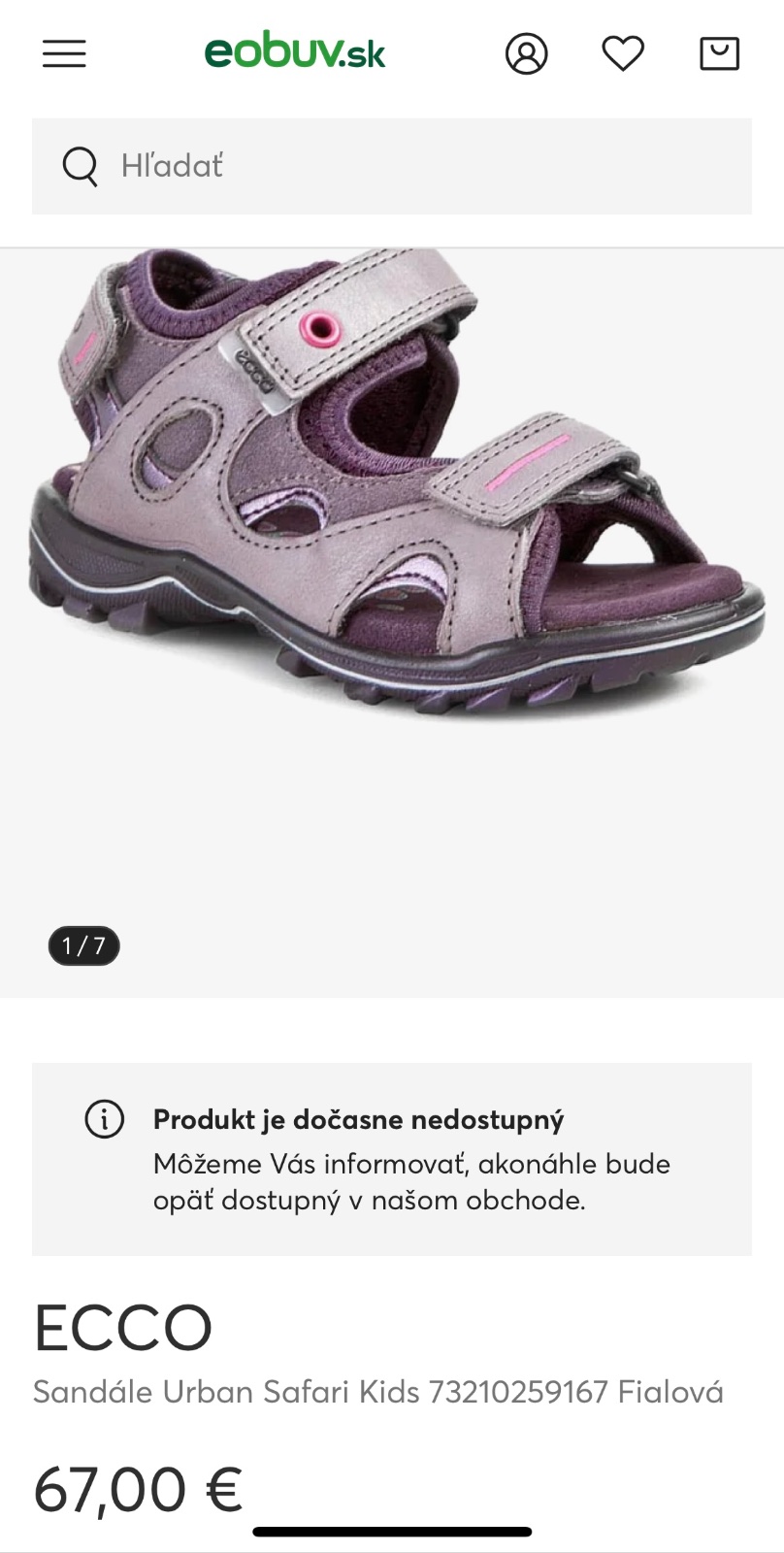Open the shopping bag

click(719, 53)
